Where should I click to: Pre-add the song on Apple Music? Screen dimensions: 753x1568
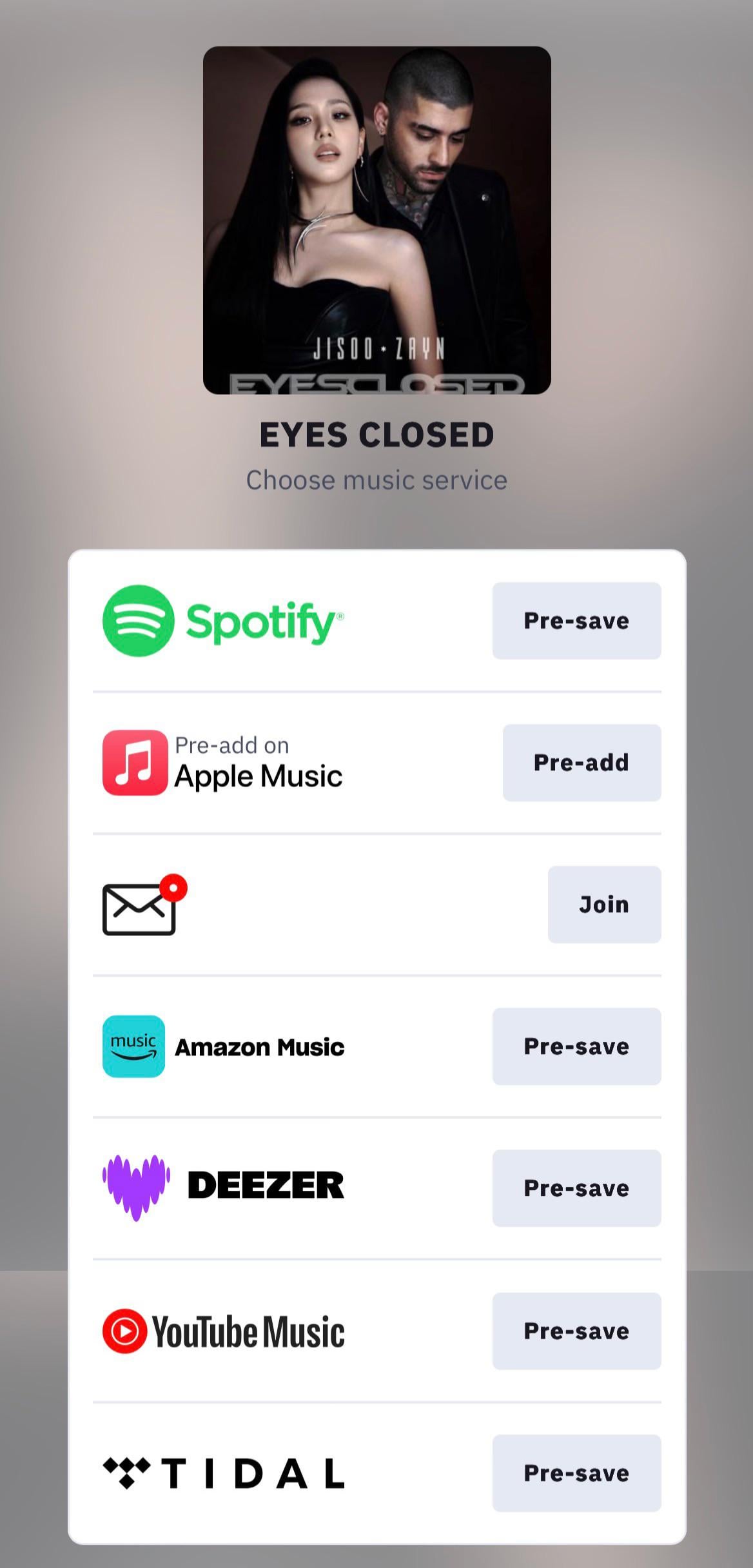[582, 763]
